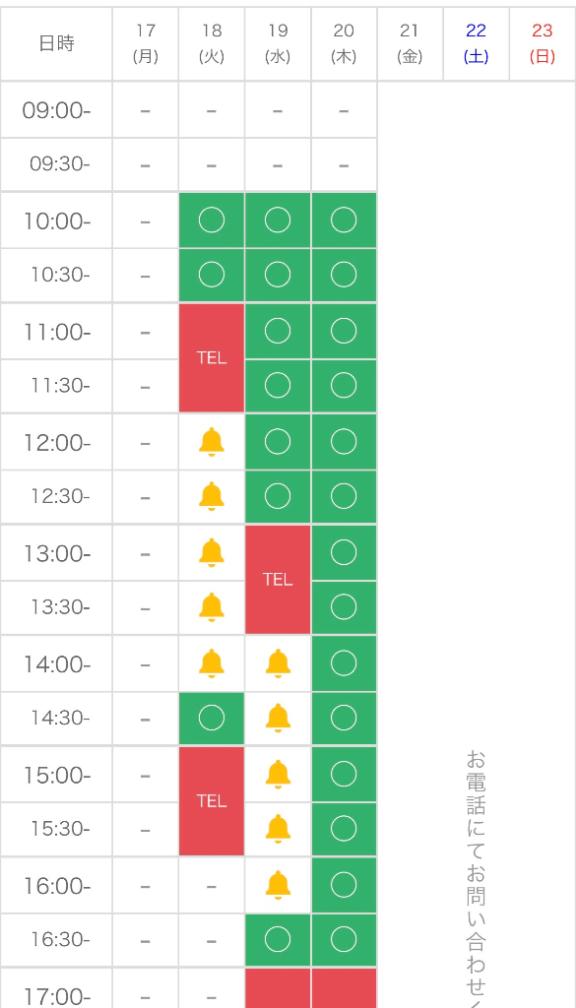The image size is (576, 1008).
Task: Set the notification bell for Wednesday 14:00
Action: [278, 663]
